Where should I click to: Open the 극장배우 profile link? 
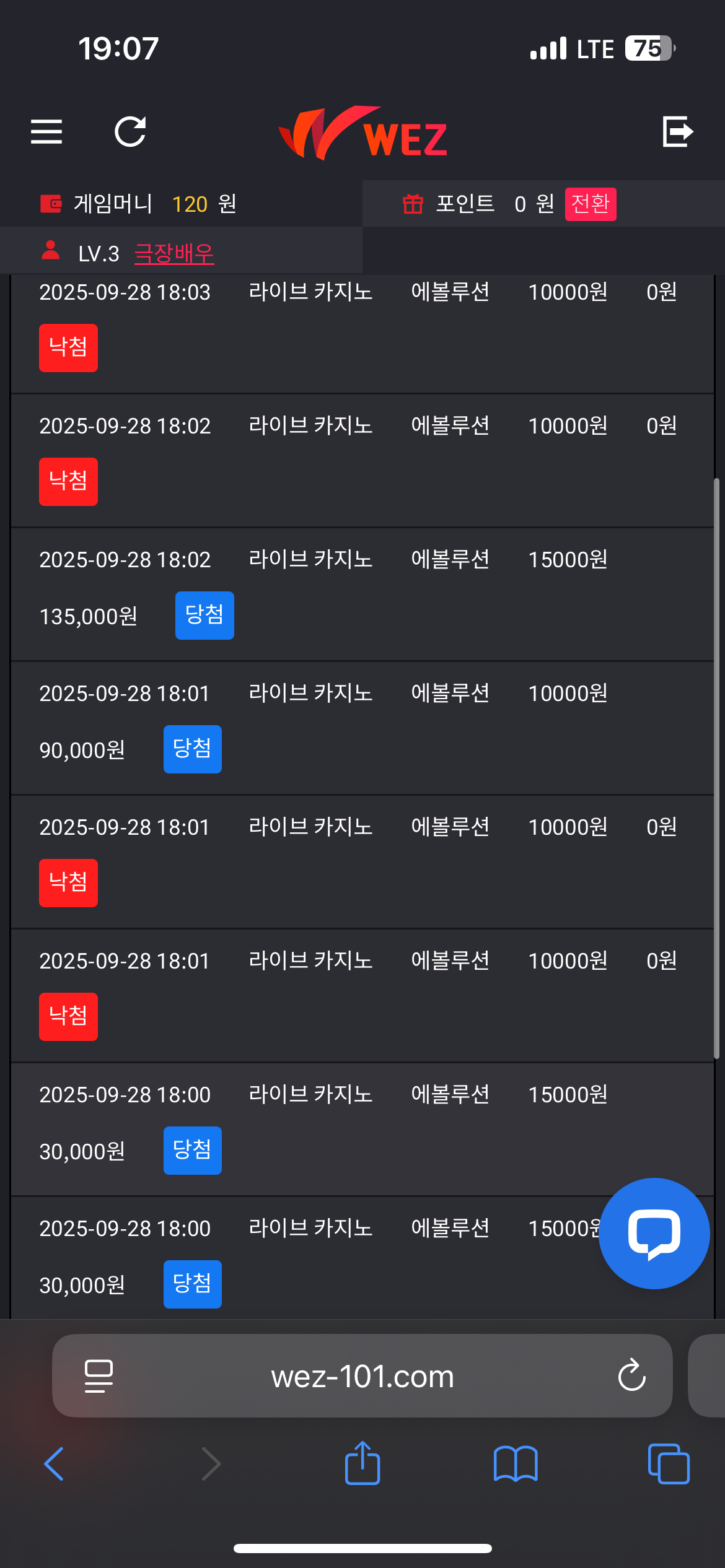click(174, 253)
